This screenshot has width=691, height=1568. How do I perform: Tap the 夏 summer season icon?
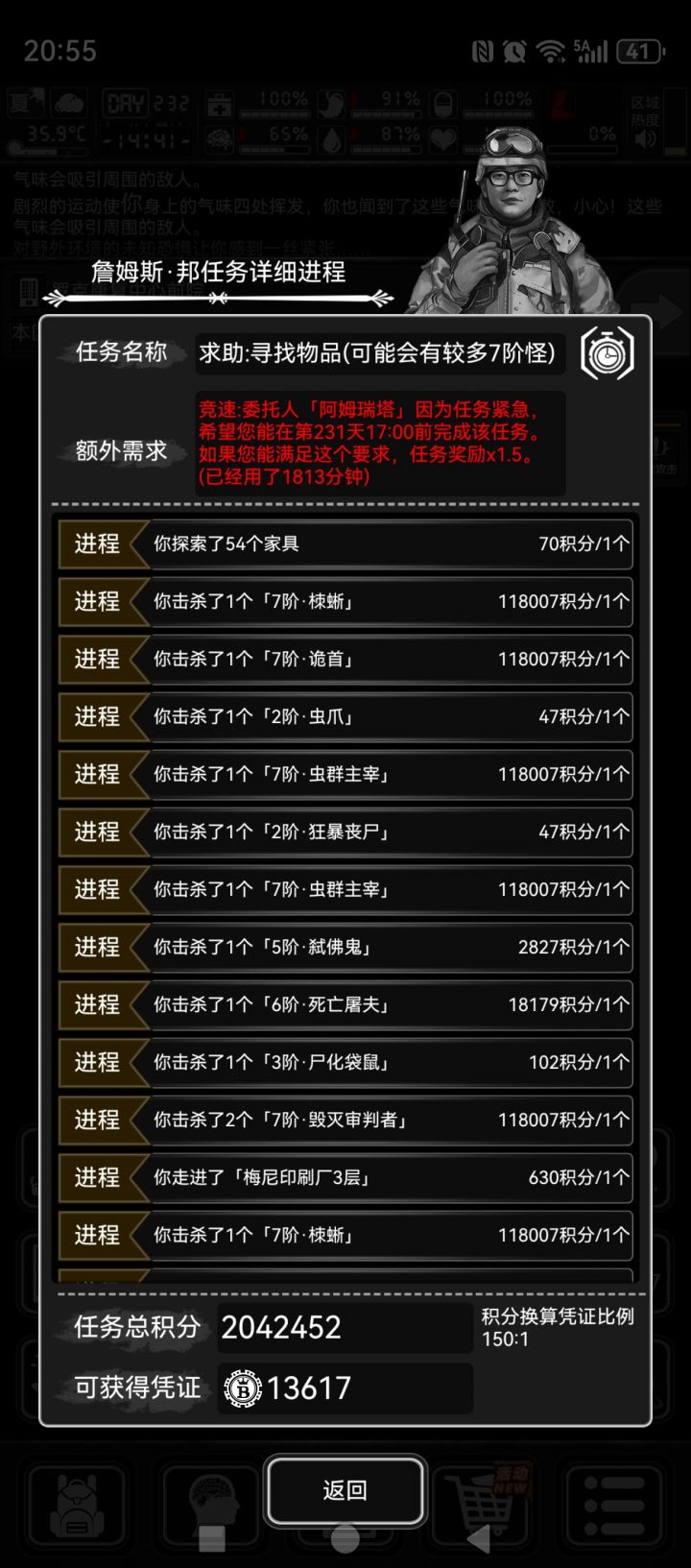[x=24, y=103]
